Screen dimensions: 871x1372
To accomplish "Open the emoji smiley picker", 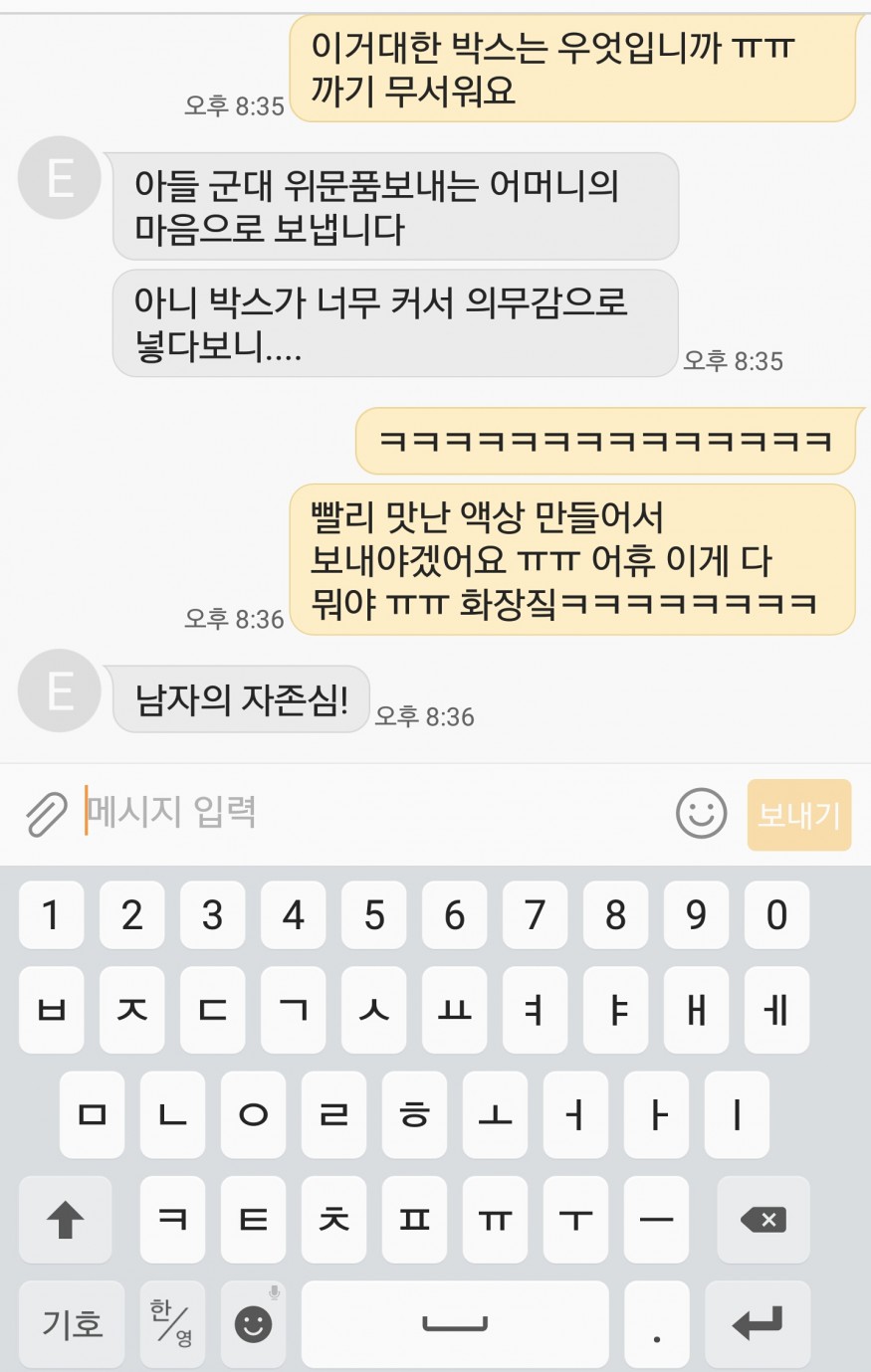I will pyautogui.click(x=701, y=814).
